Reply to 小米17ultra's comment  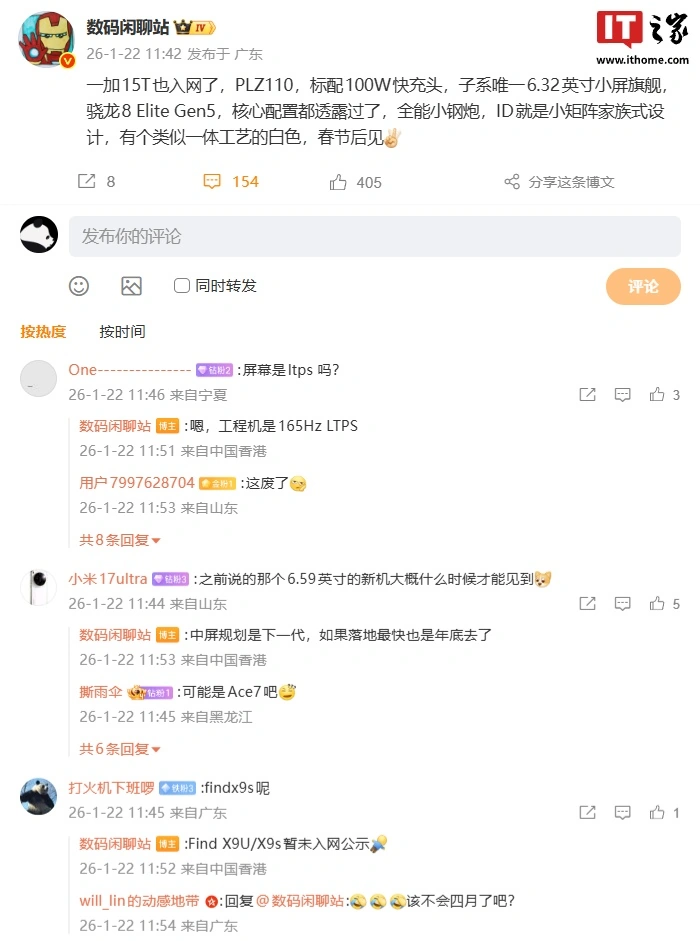pos(622,604)
